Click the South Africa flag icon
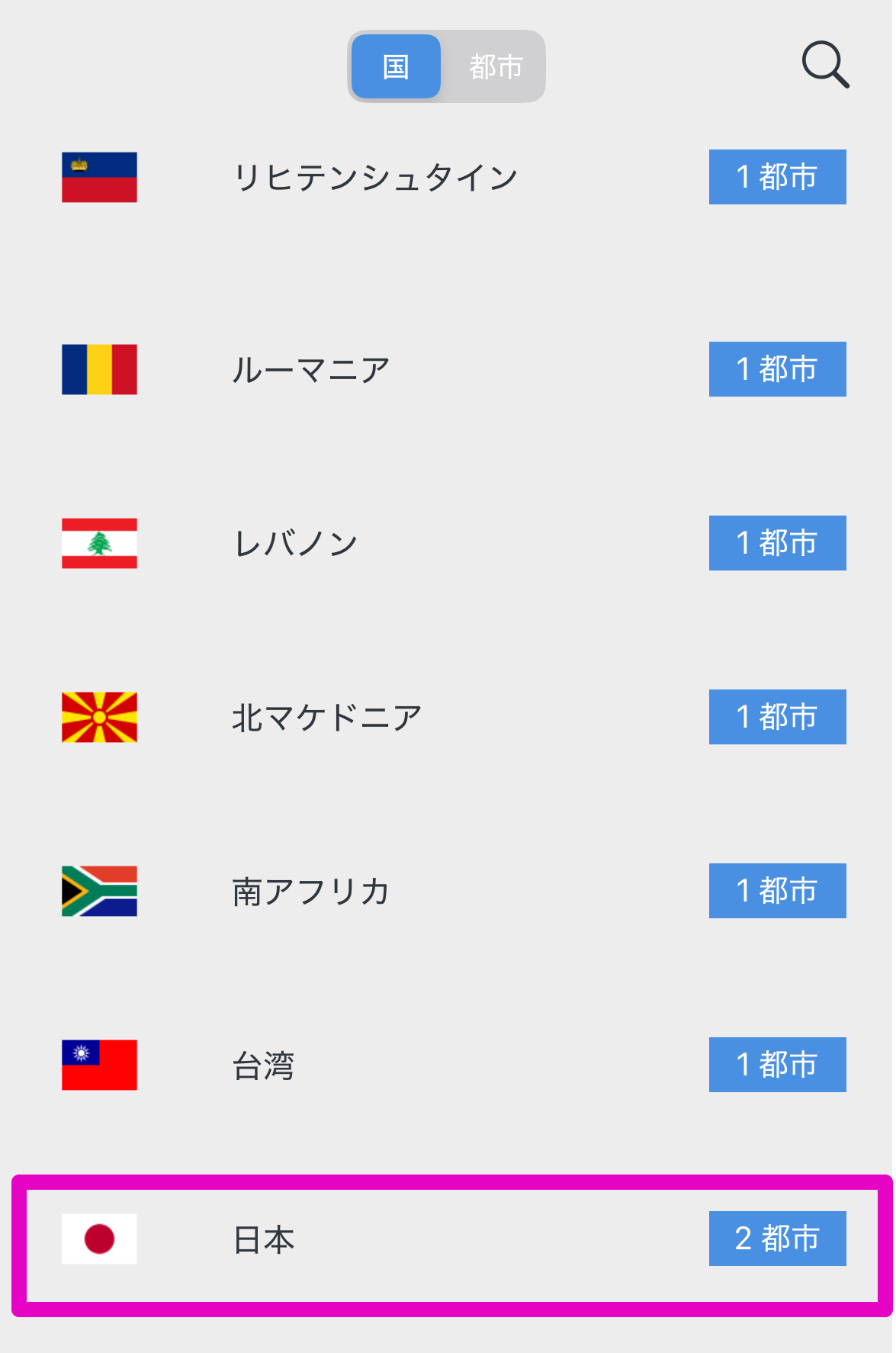 coord(98,891)
